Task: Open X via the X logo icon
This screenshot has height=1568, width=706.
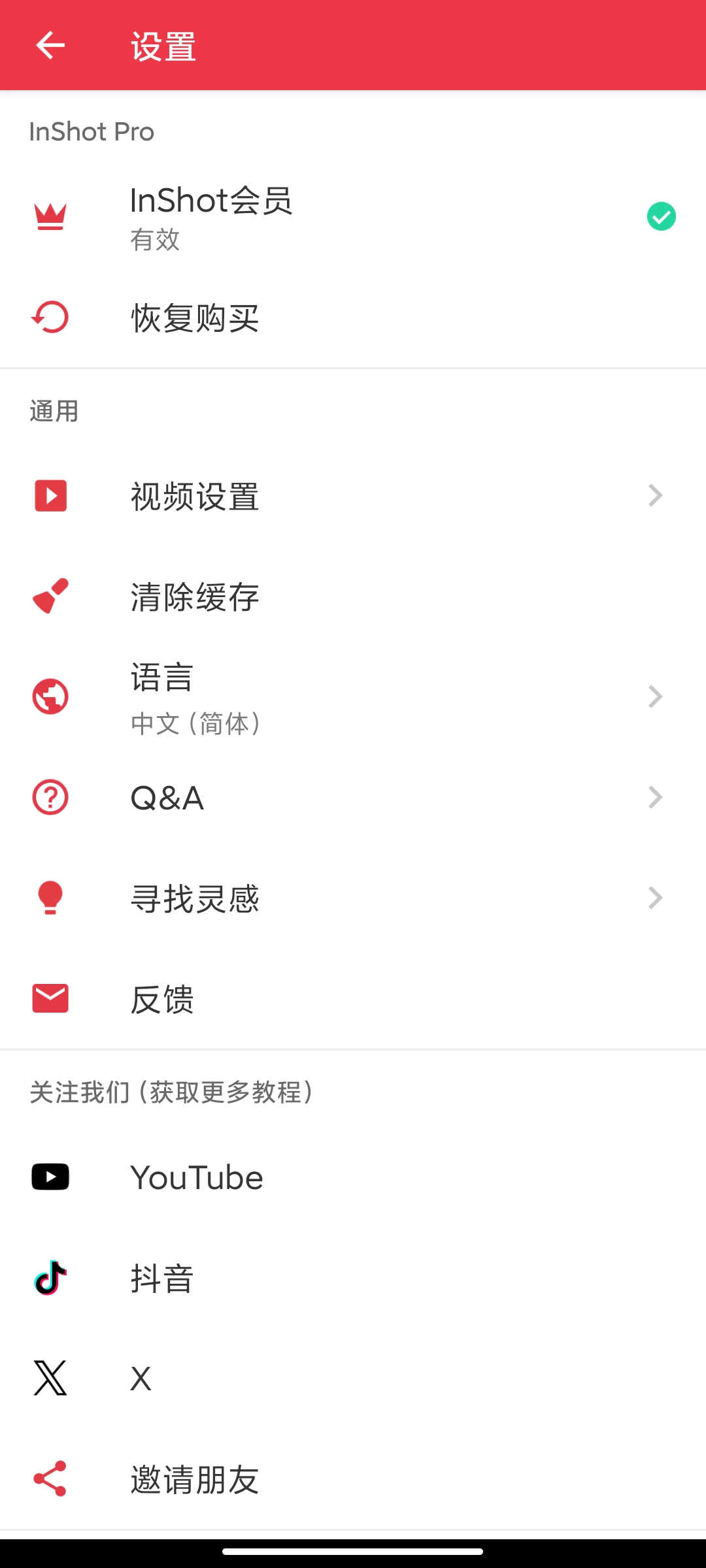Action: 50,1379
